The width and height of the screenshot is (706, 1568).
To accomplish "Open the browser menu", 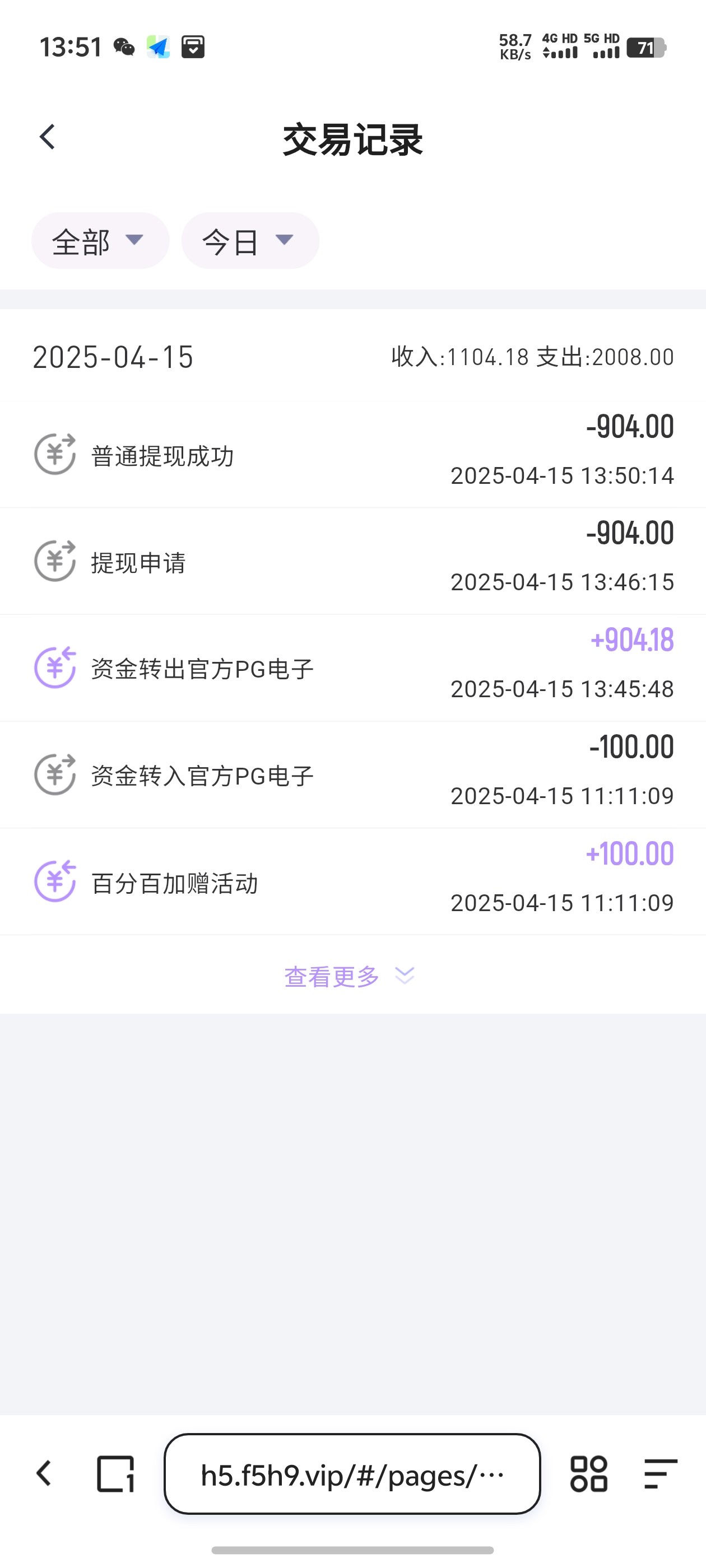I will (660, 1474).
